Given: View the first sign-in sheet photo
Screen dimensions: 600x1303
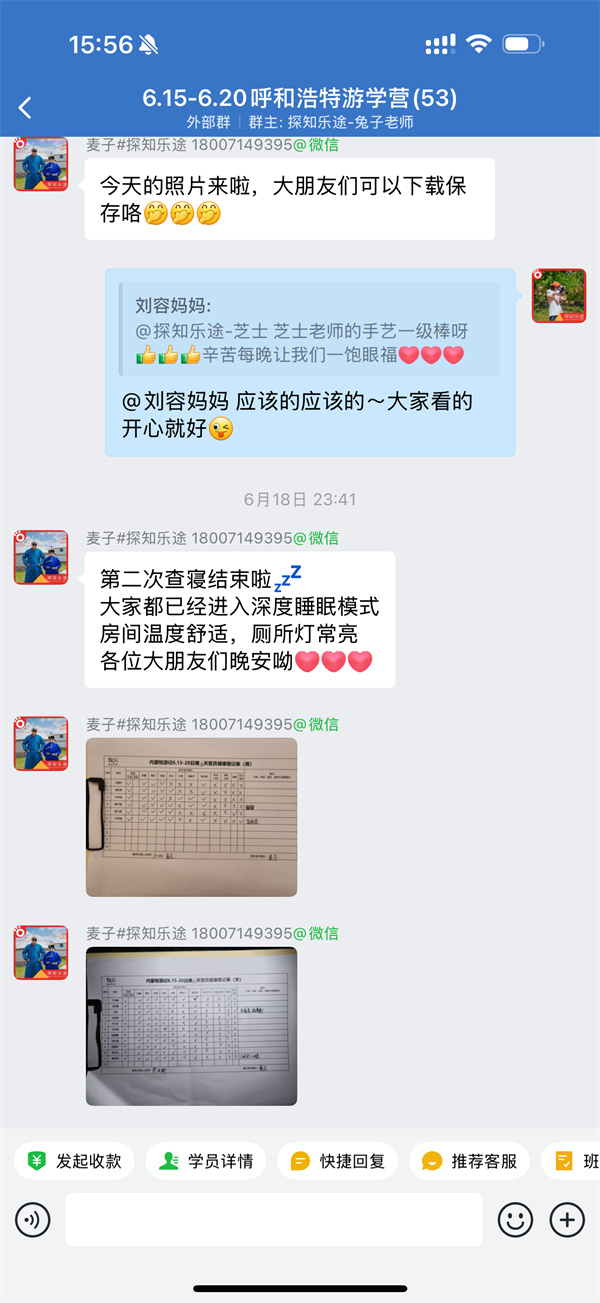Looking at the screenshot, I should [191, 817].
